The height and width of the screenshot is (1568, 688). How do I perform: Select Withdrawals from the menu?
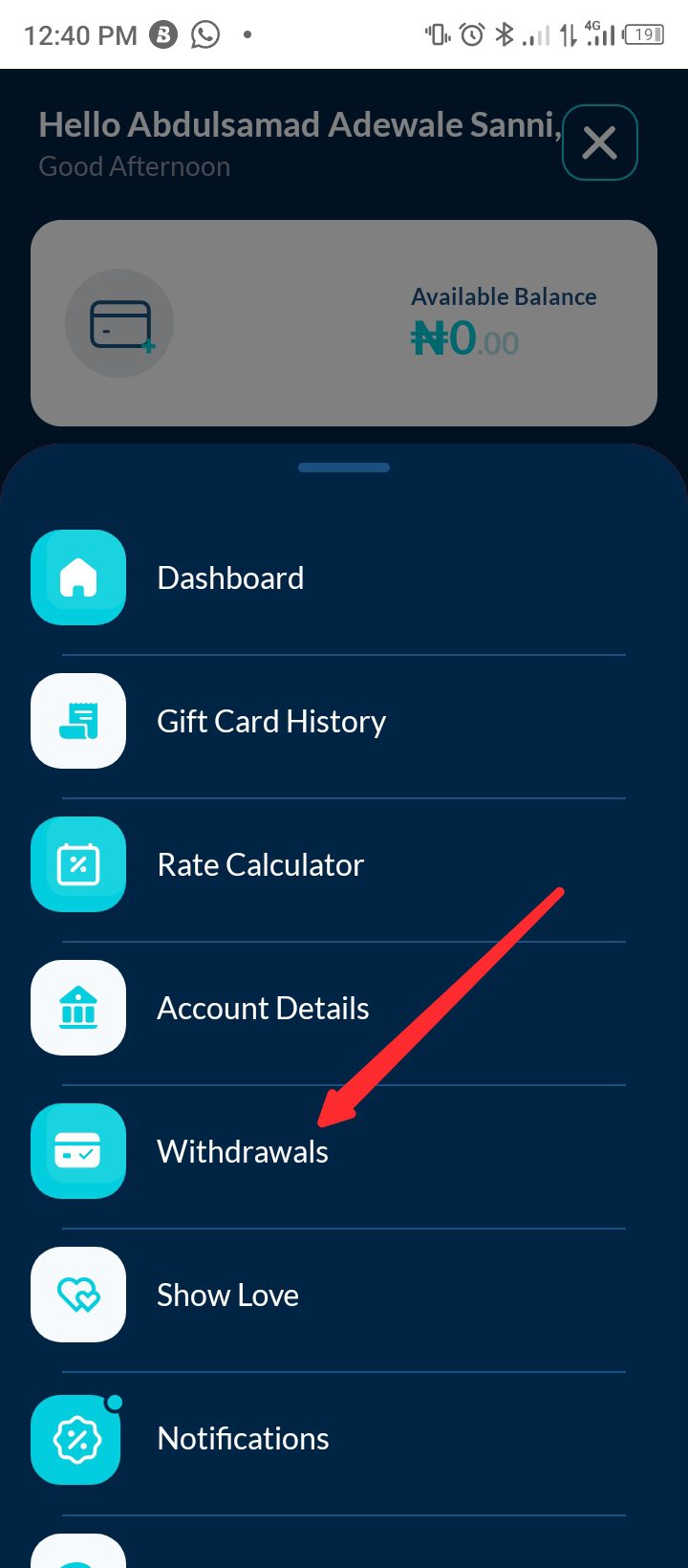point(242,1151)
